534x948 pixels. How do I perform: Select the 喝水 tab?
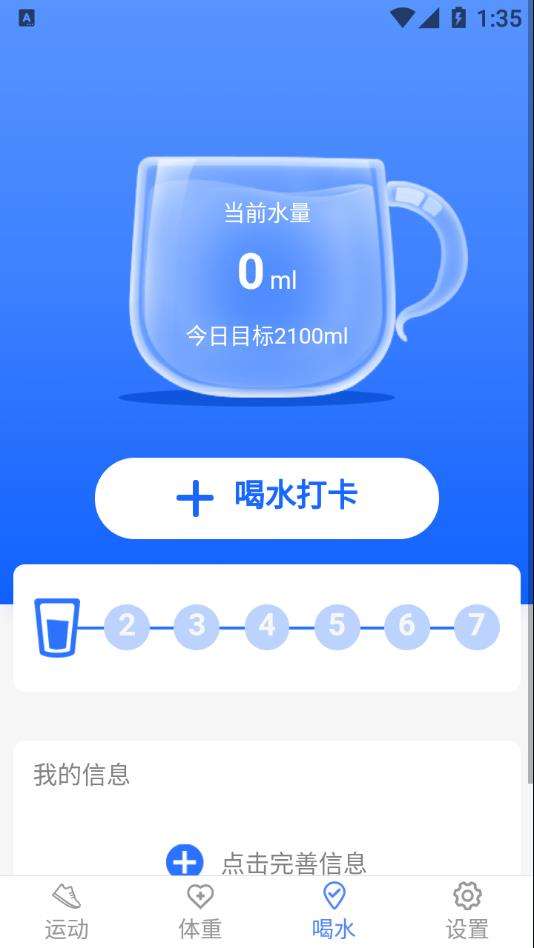[x=334, y=912]
